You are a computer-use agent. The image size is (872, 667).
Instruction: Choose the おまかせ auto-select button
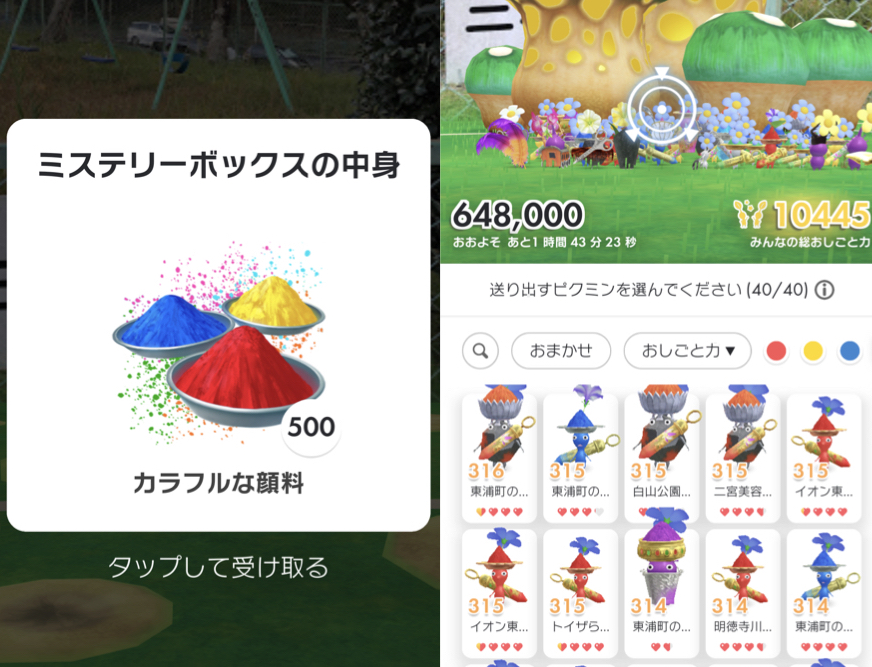click(561, 351)
